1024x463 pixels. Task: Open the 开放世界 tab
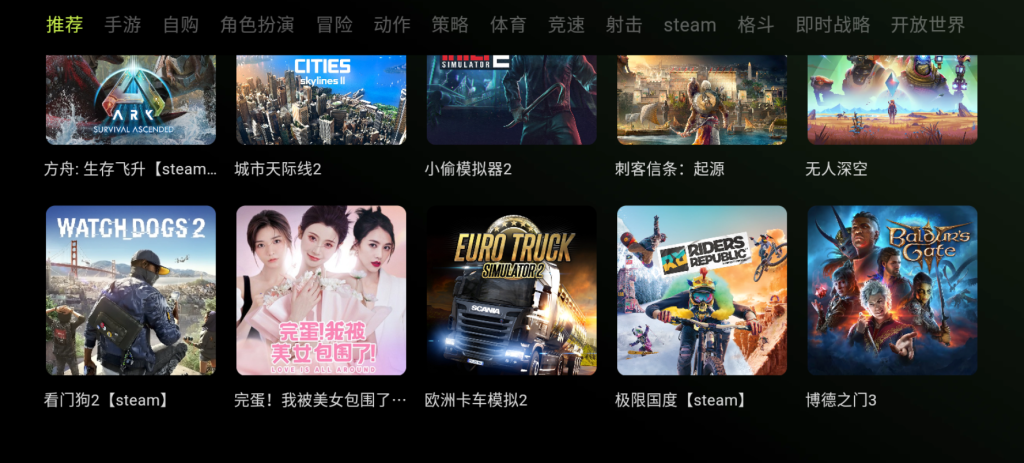pos(927,25)
